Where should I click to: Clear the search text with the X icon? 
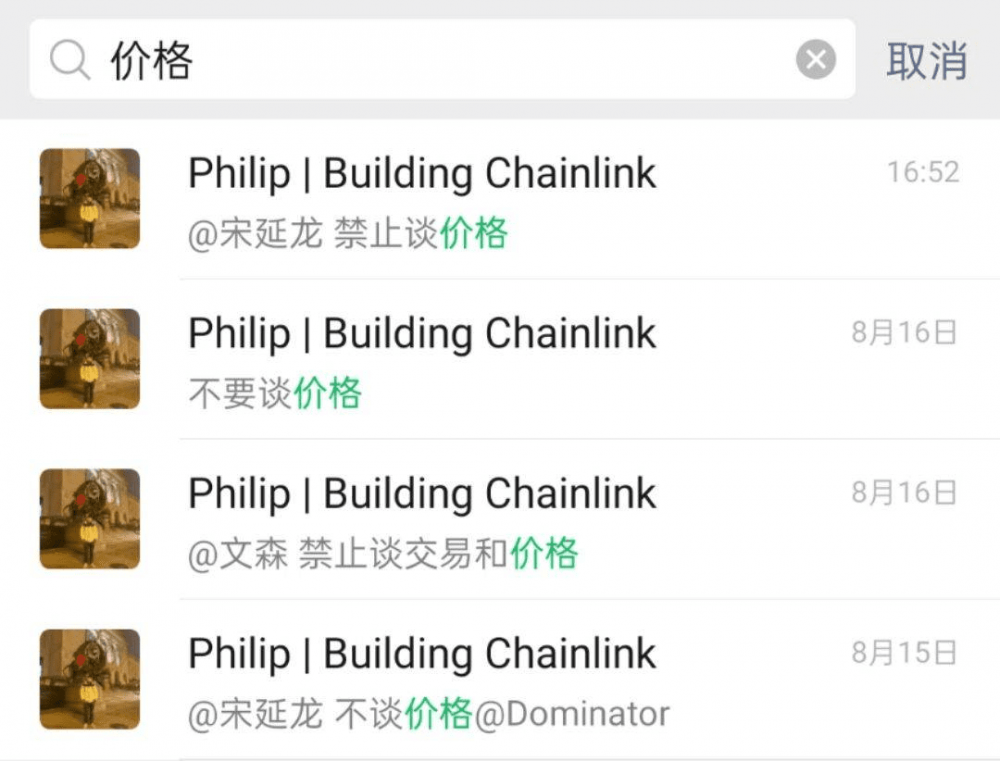pos(815,61)
